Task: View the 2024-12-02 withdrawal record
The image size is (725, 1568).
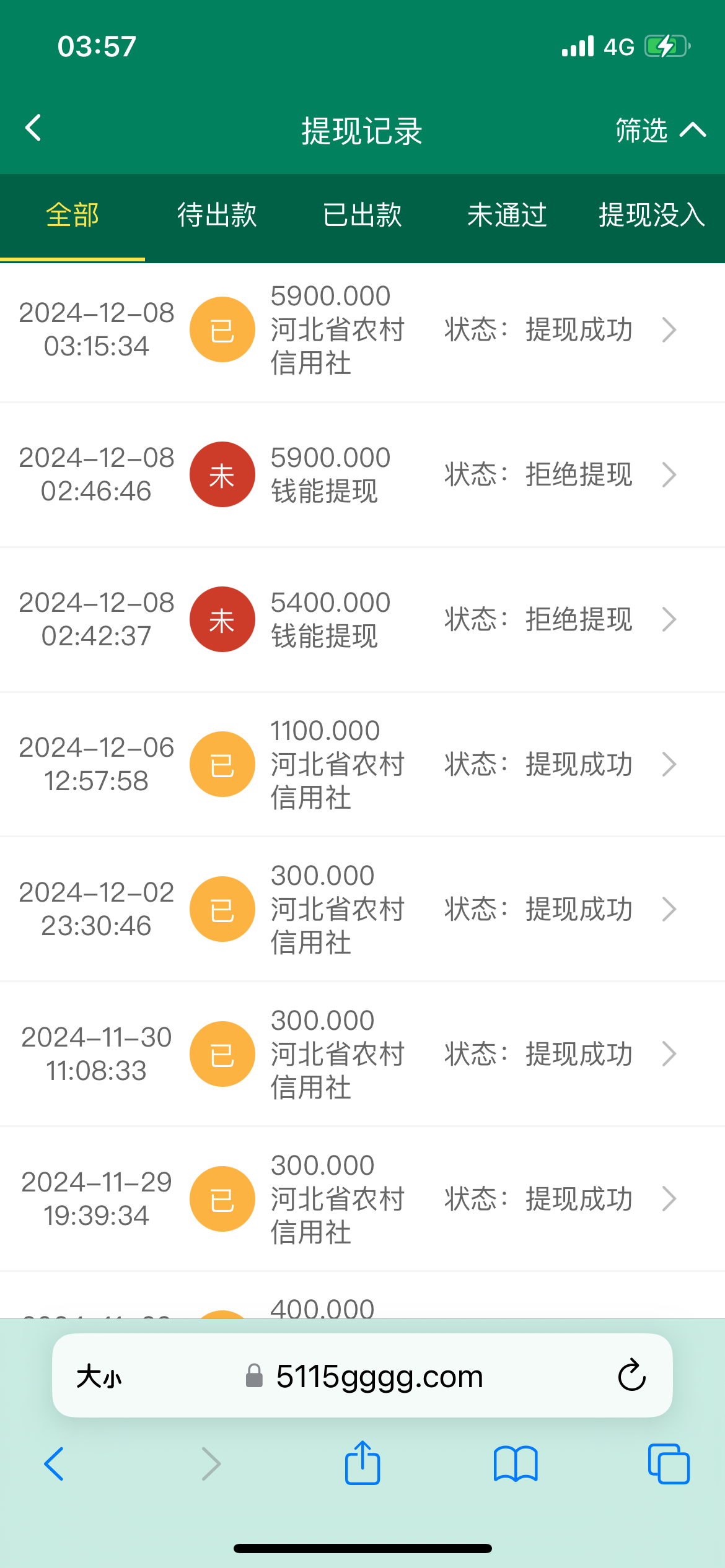Action: click(362, 910)
